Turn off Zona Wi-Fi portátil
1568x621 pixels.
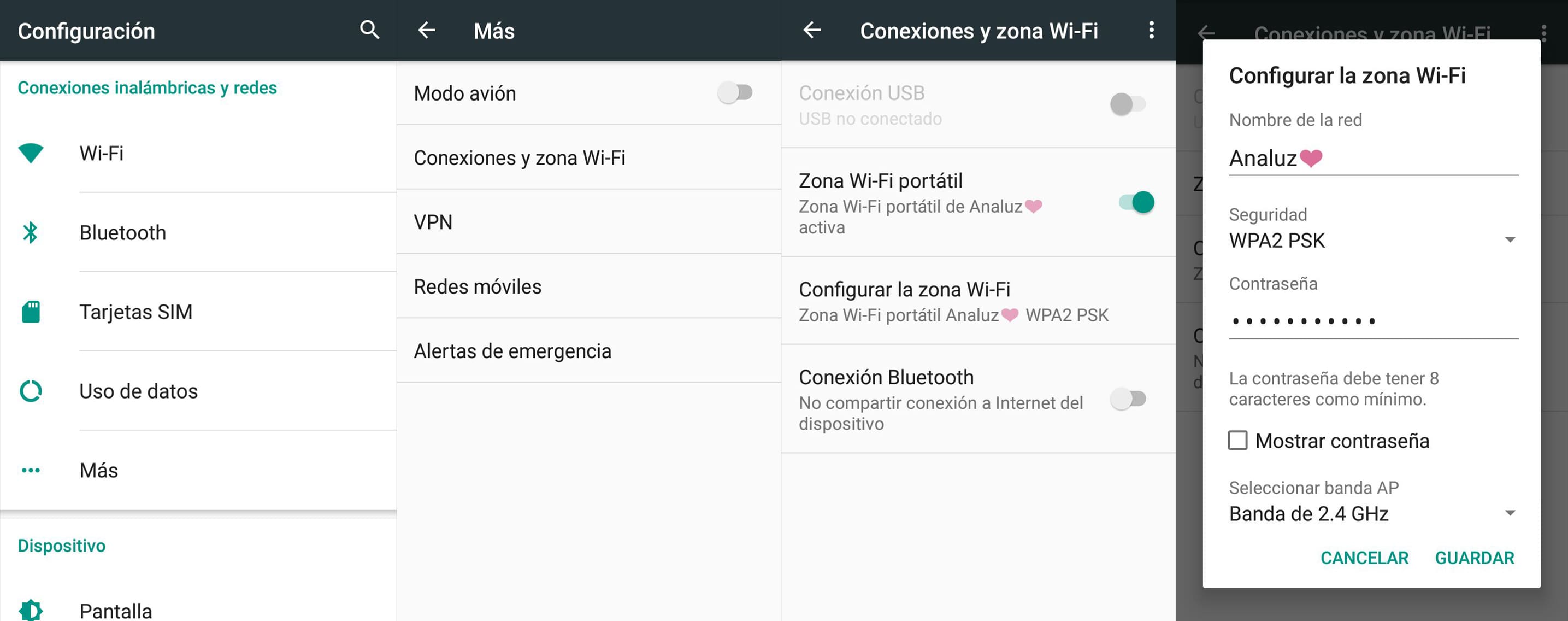1136,202
